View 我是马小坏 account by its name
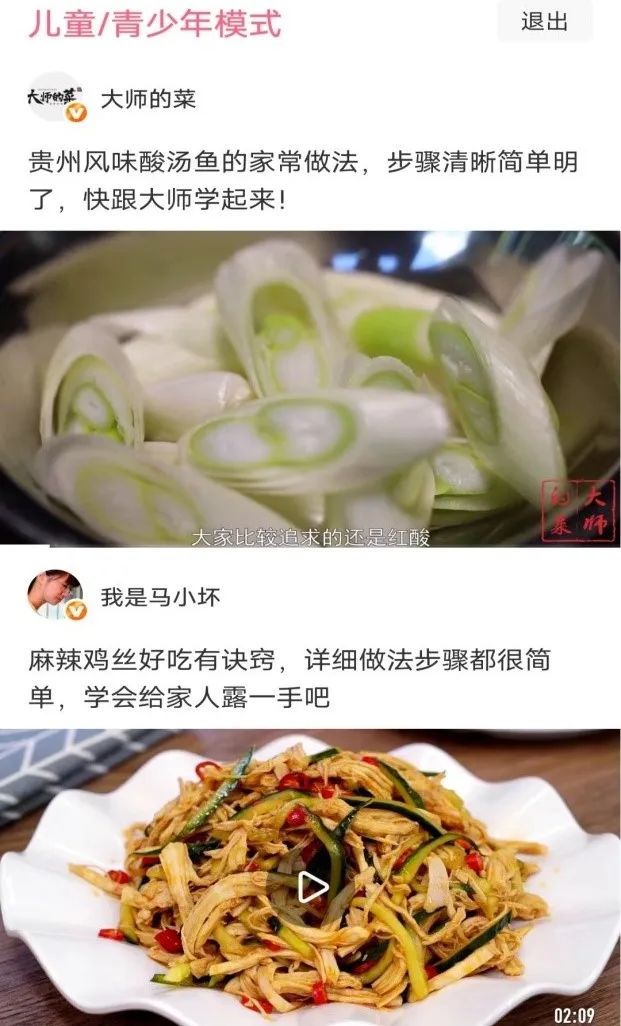621x1026 pixels. click(160, 598)
